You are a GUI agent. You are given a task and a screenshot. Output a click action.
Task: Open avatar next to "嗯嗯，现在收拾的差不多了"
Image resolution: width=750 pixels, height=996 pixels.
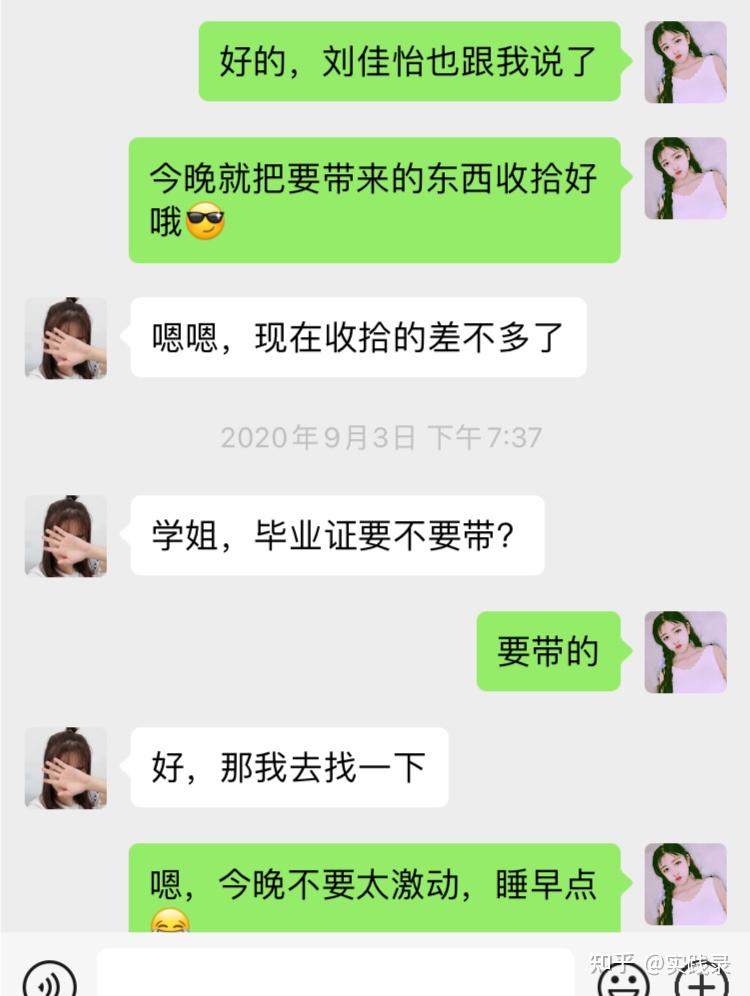(66, 338)
